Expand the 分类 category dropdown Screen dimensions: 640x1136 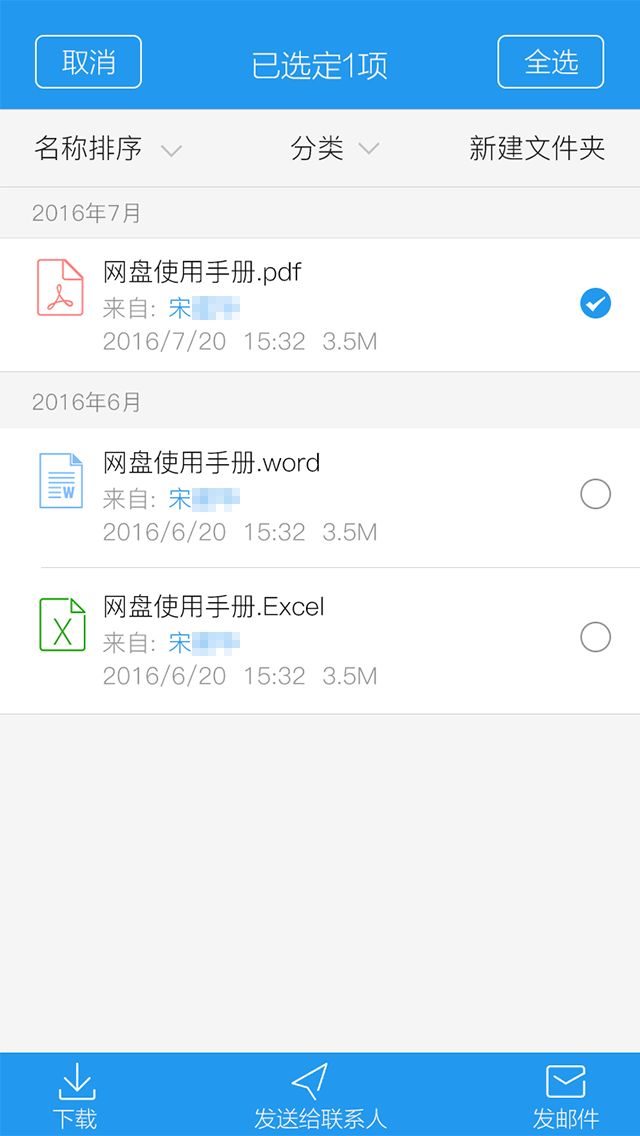tap(334, 149)
